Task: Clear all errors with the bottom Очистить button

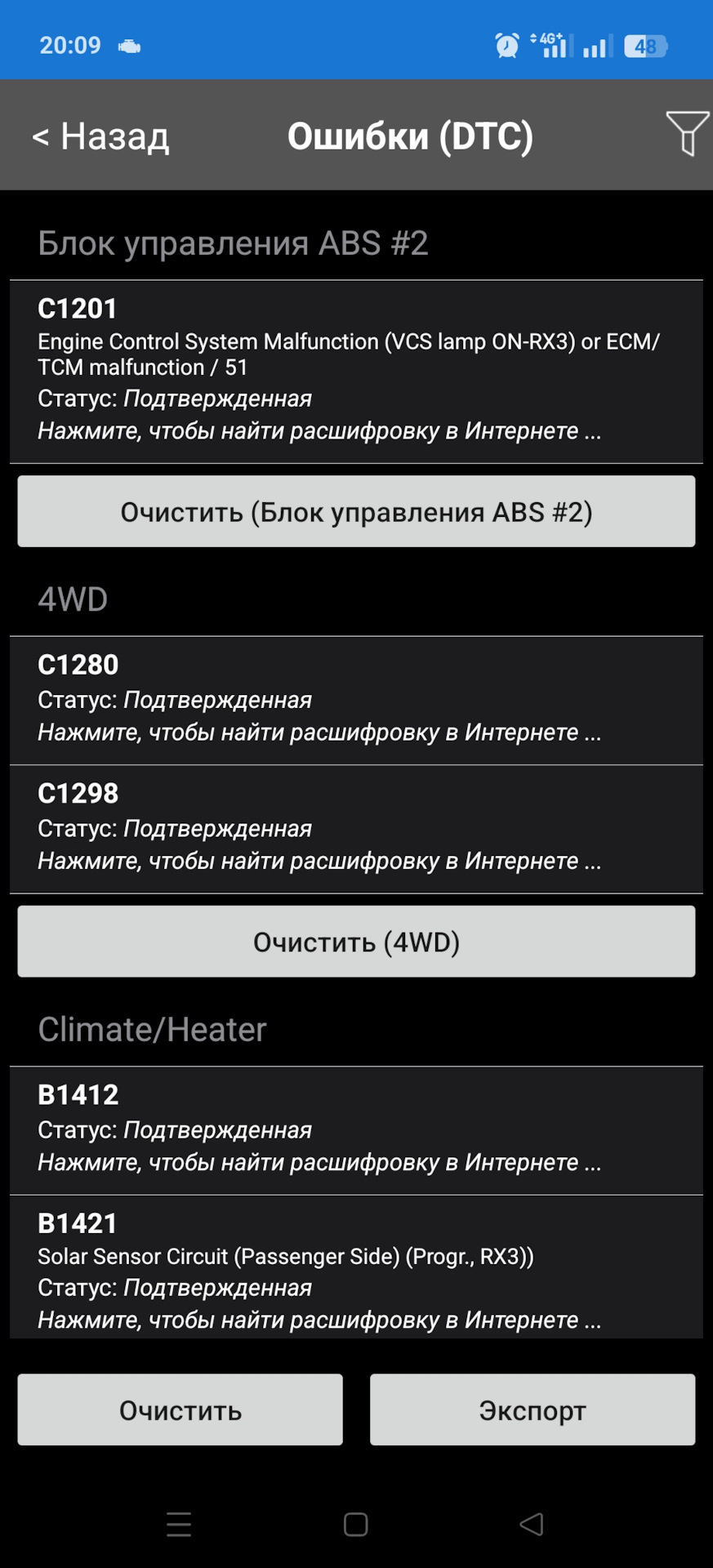Action: pos(180,1410)
